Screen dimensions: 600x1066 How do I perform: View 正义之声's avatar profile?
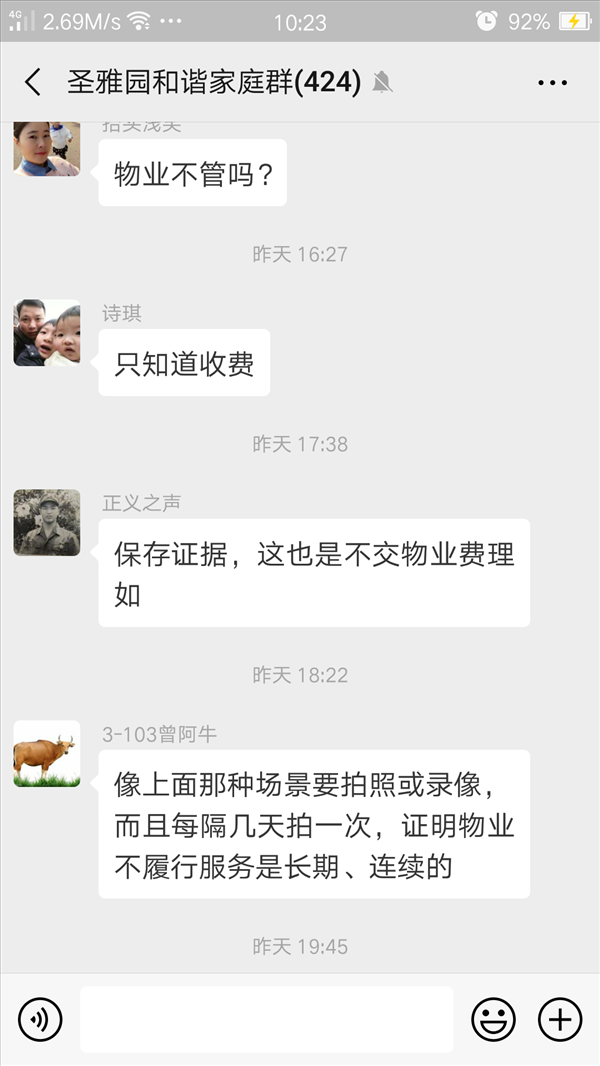47,523
